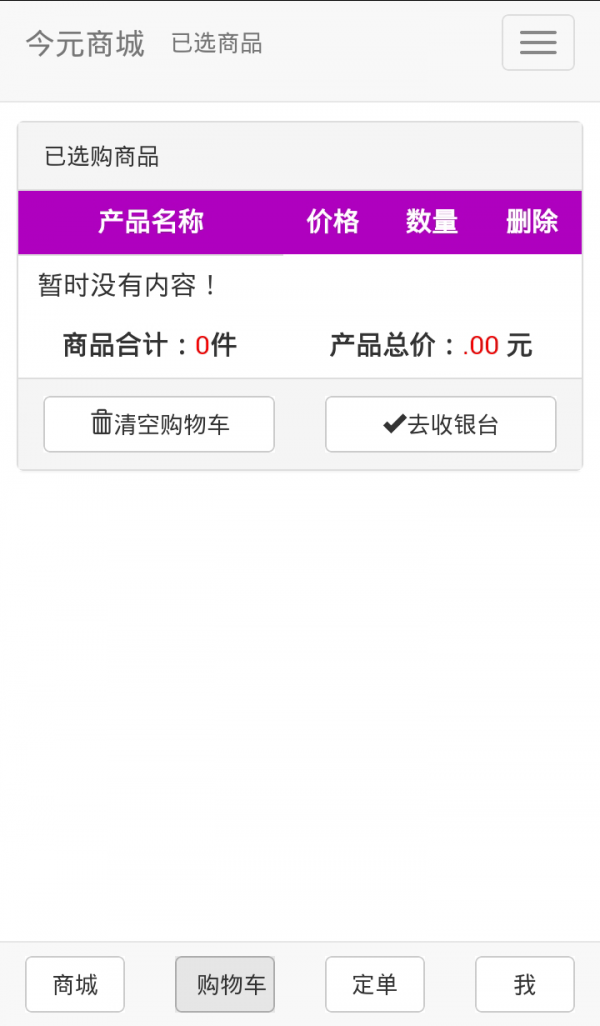This screenshot has width=600, height=1026.
Task: Select the 购物车 tab
Action: pyautogui.click(x=225, y=985)
